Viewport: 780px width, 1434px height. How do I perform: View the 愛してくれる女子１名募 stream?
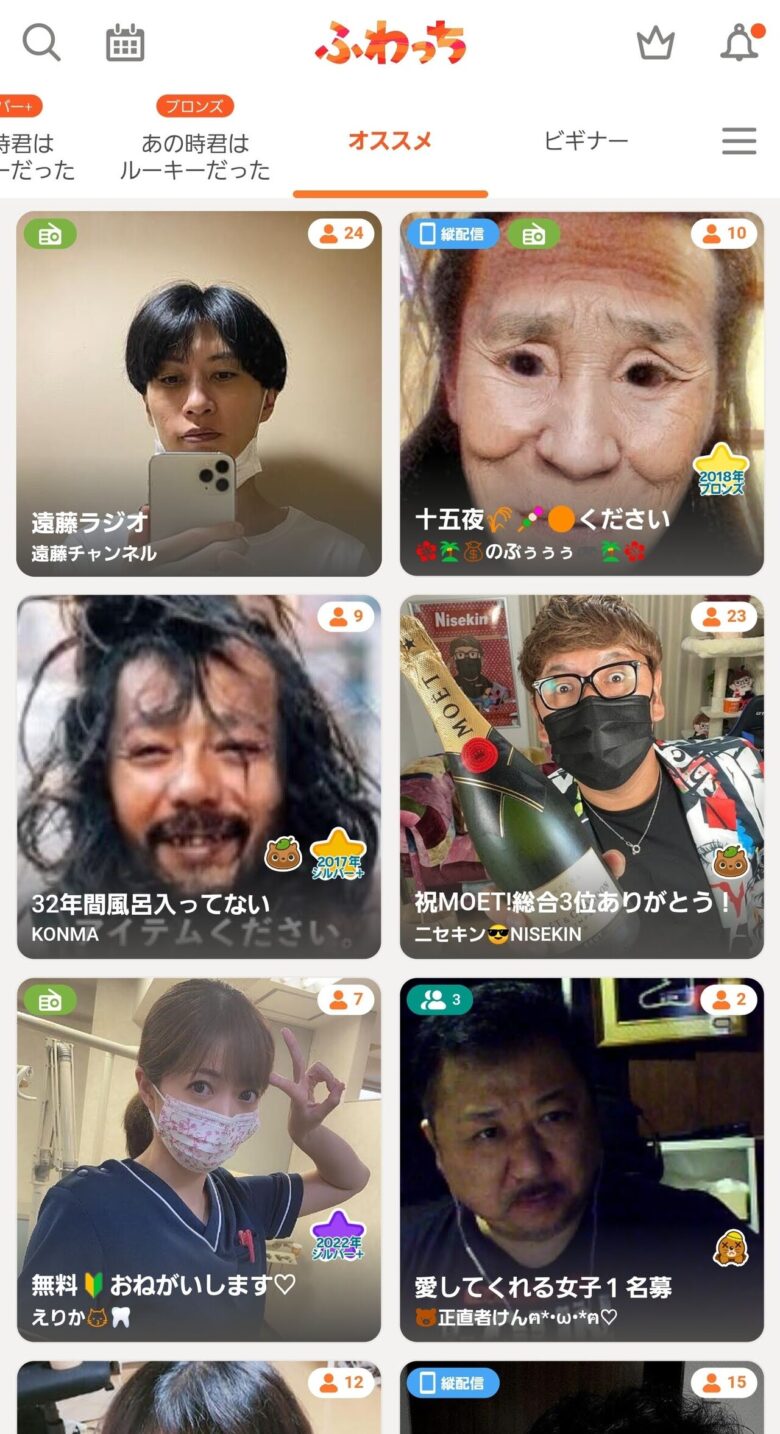(582, 1160)
